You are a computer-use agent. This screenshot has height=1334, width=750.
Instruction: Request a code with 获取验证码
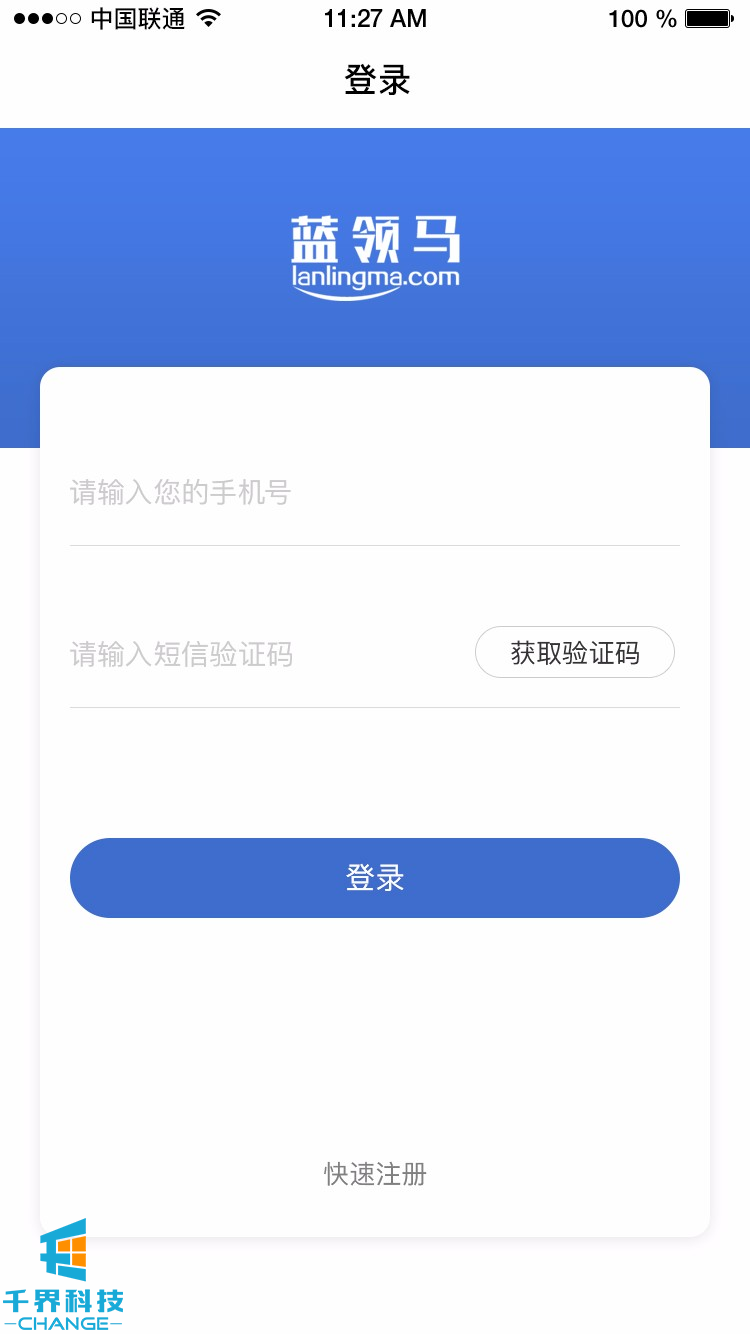coord(574,653)
